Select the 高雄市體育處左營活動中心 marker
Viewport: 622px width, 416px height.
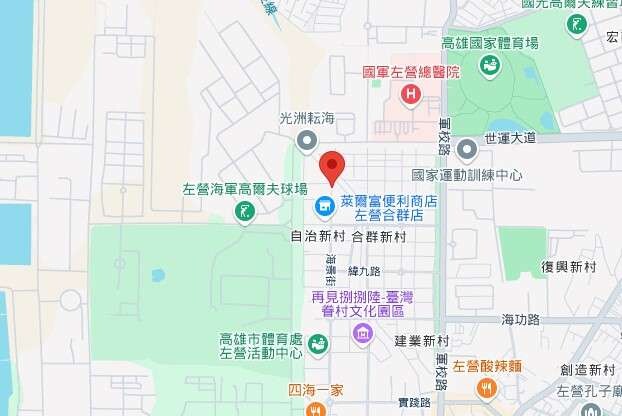(x=317, y=344)
